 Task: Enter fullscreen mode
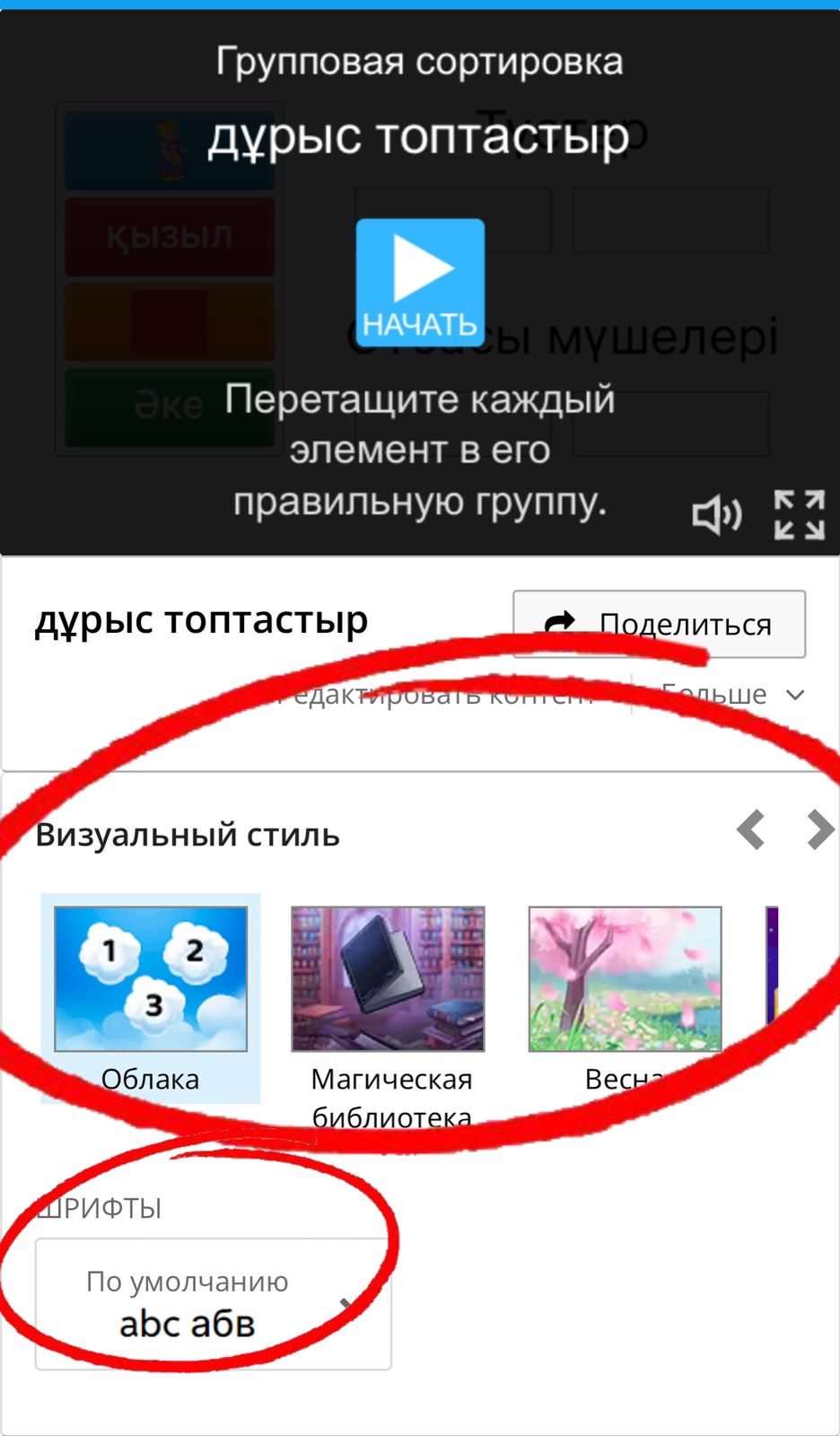(x=799, y=515)
